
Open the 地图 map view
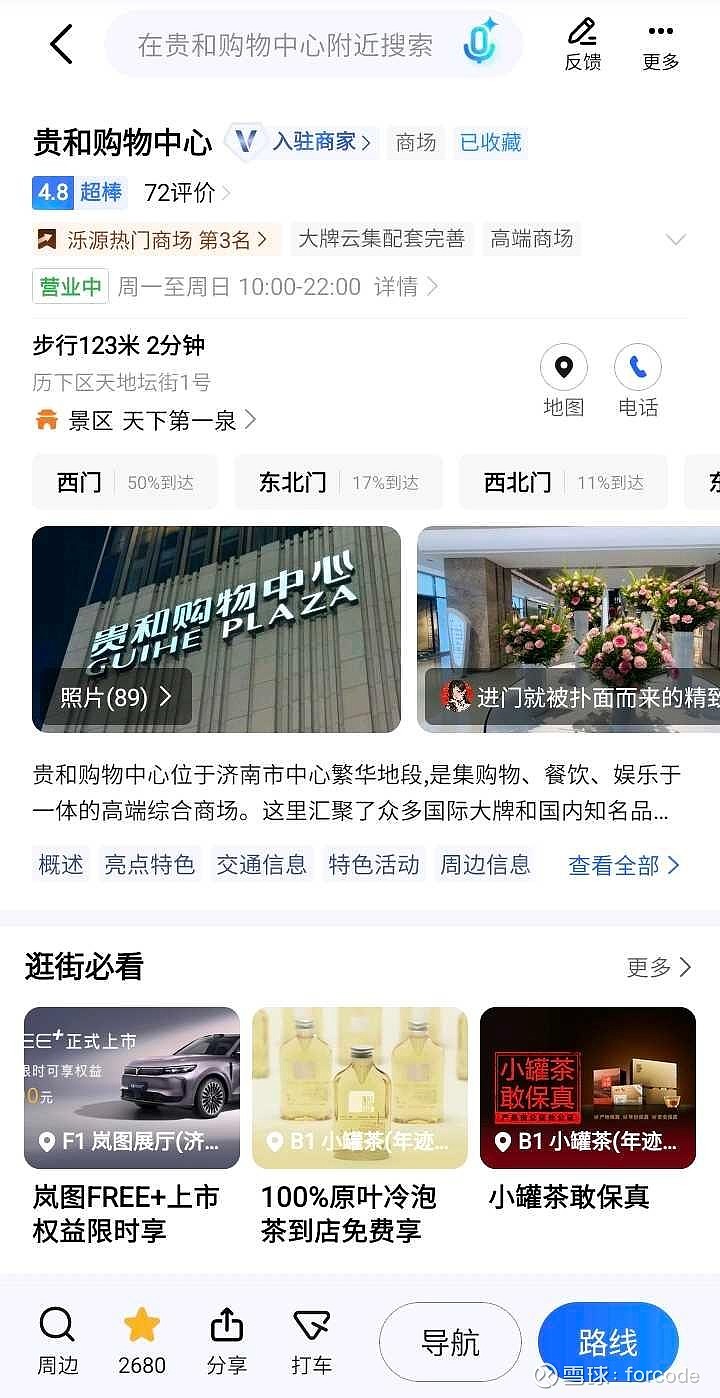563,380
